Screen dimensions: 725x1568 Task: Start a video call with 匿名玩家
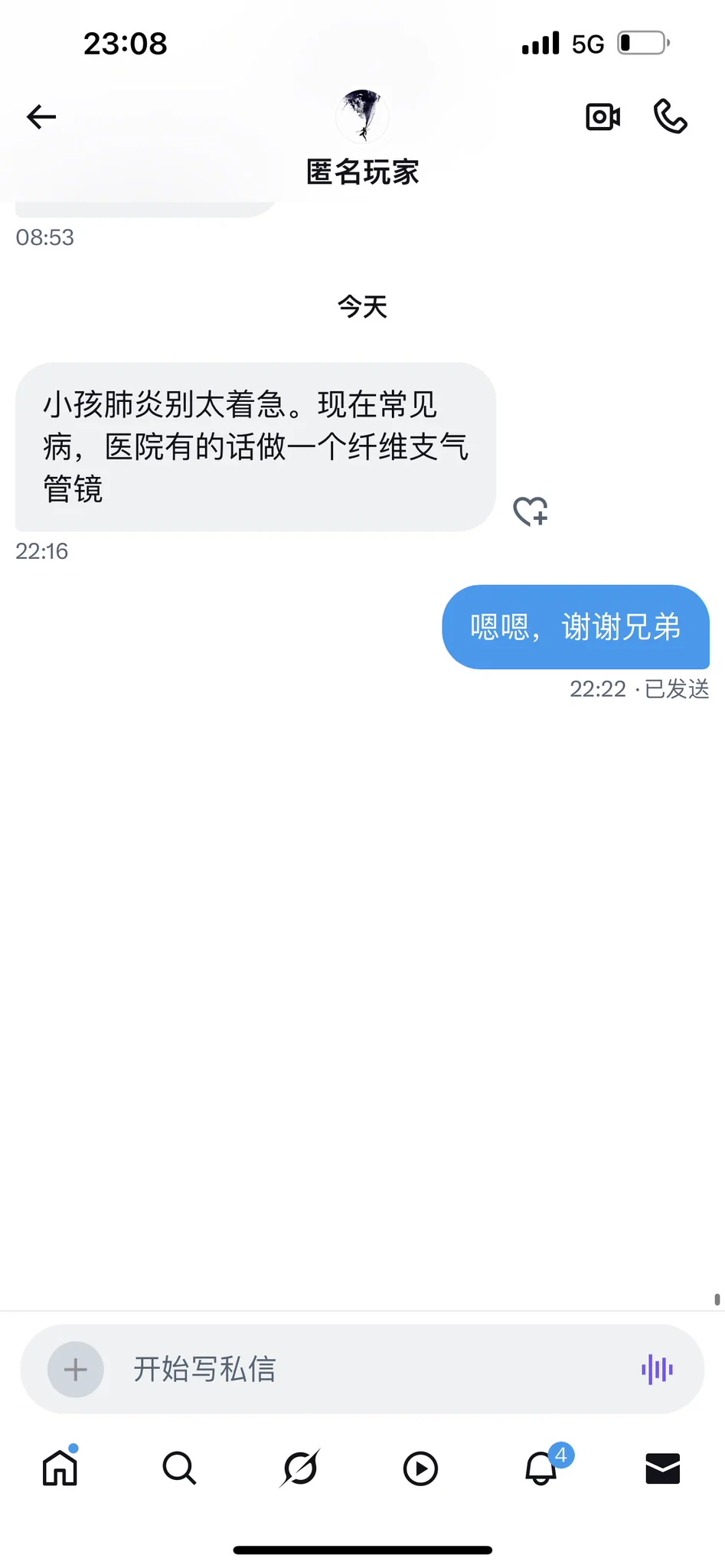pos(603,116)
